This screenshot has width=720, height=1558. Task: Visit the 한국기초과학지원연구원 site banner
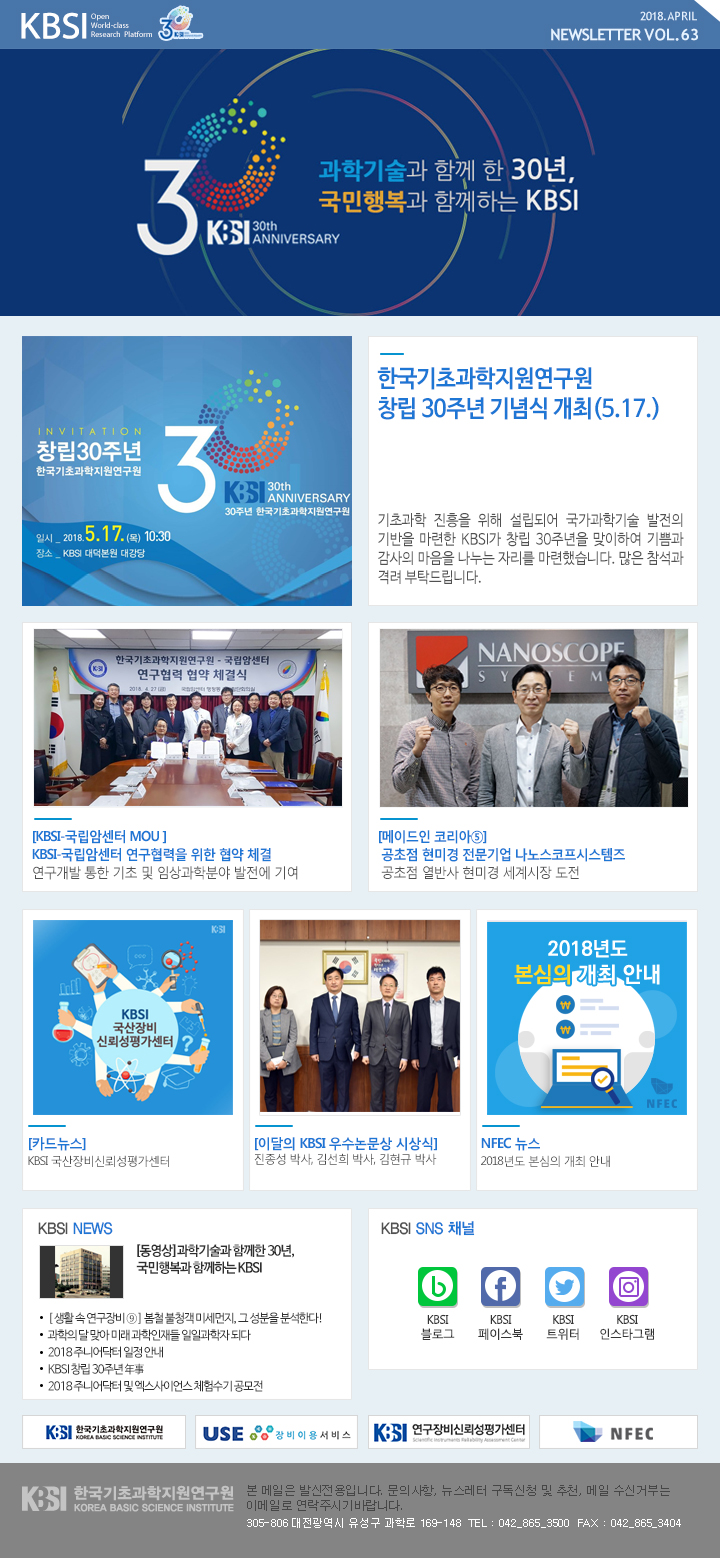point(104,1432)
